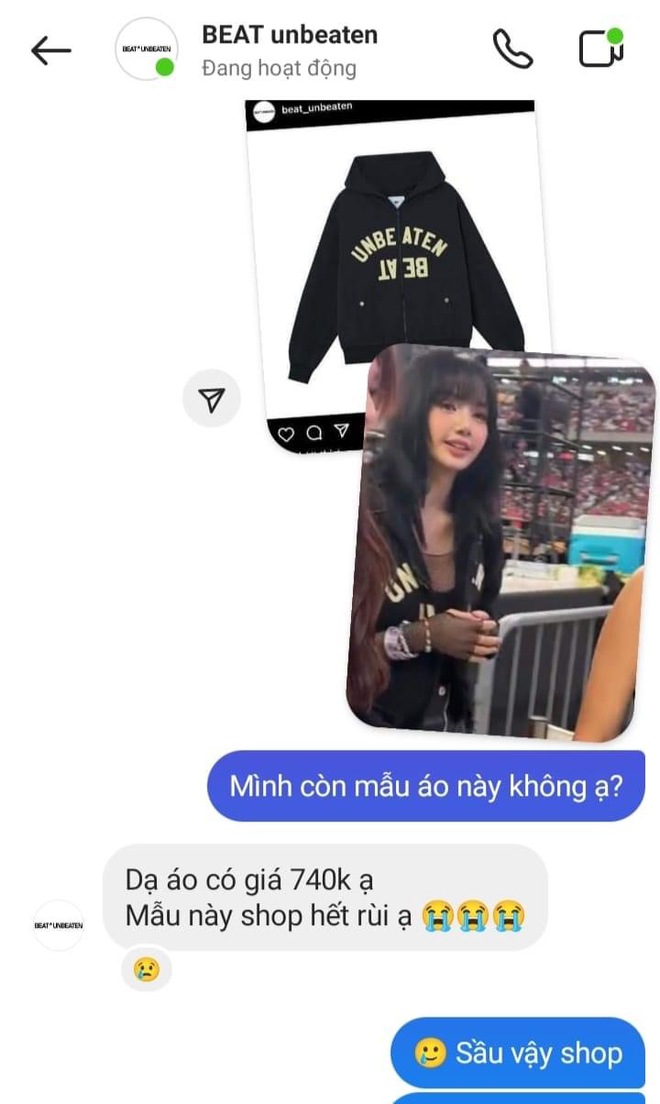Forward the shared post with the paper-plane icon

[x=211, y=400]
